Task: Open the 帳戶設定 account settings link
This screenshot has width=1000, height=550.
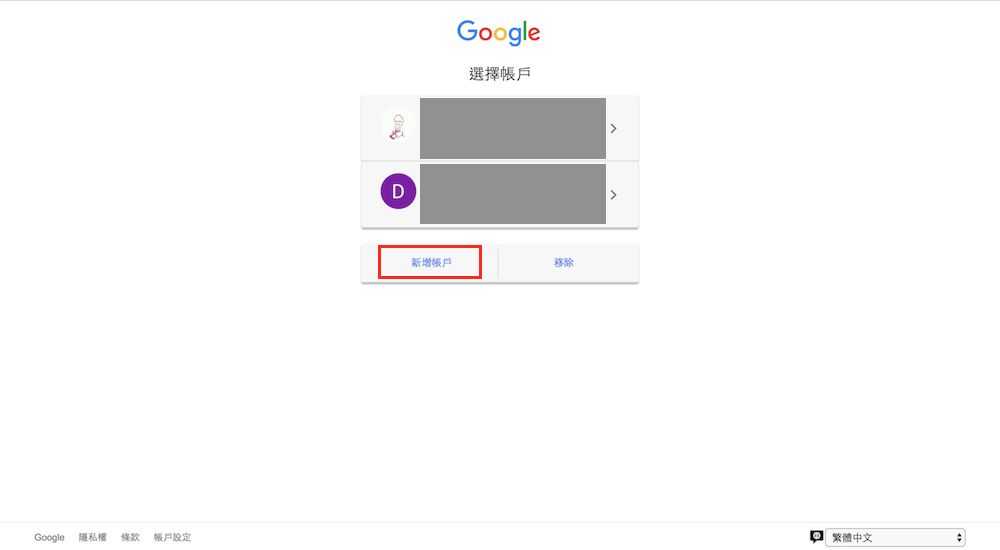Action: [172, 537]
